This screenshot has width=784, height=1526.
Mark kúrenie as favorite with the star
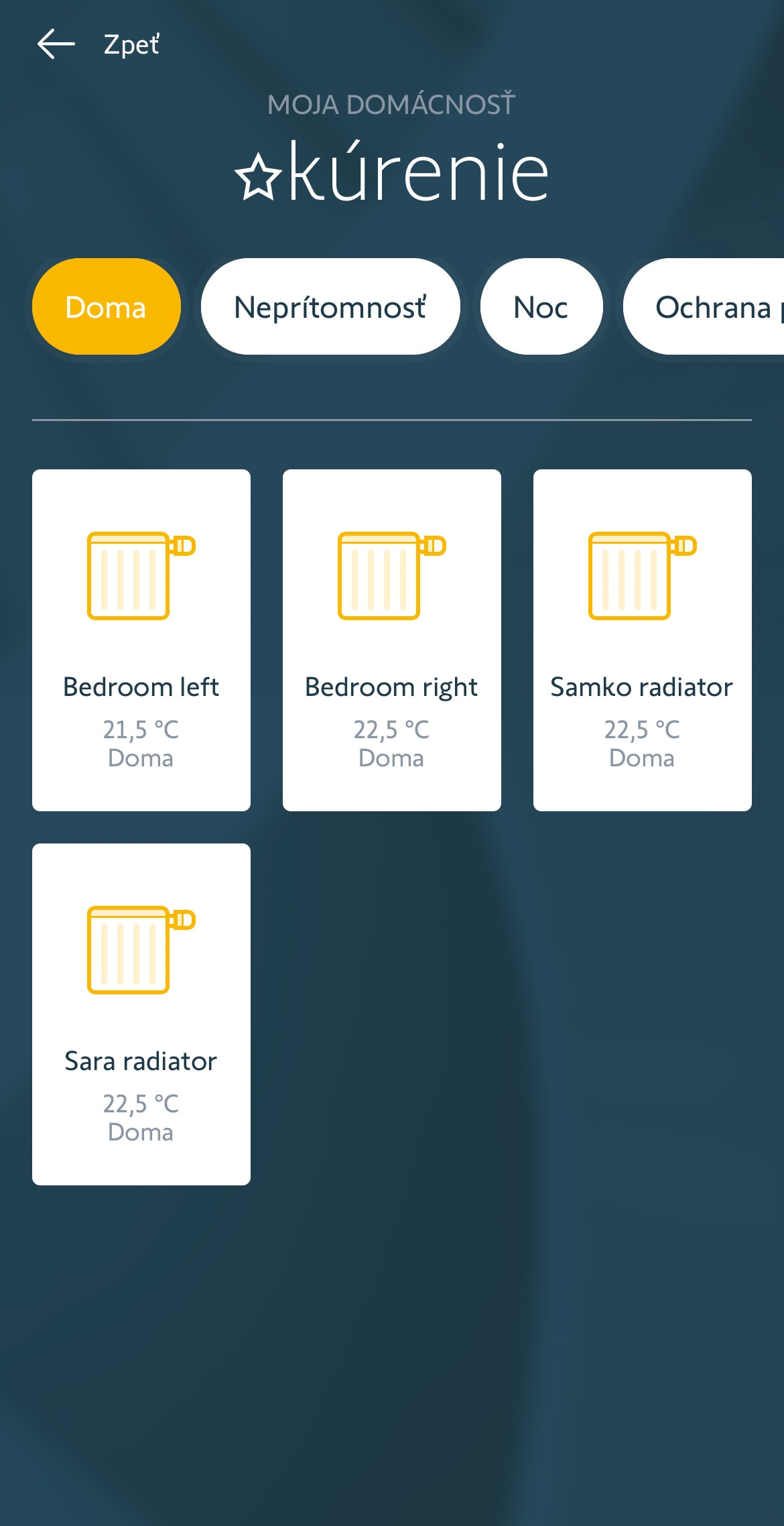pos(257,177)
